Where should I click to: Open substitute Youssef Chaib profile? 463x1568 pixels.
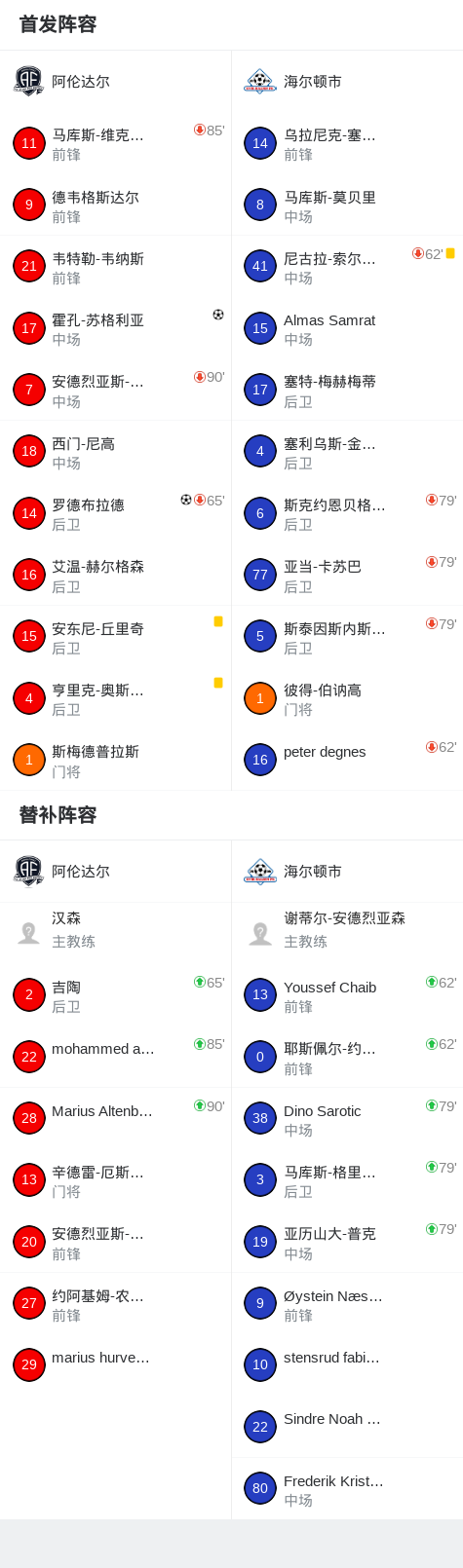pyautogui.click(x=347, y=995)
